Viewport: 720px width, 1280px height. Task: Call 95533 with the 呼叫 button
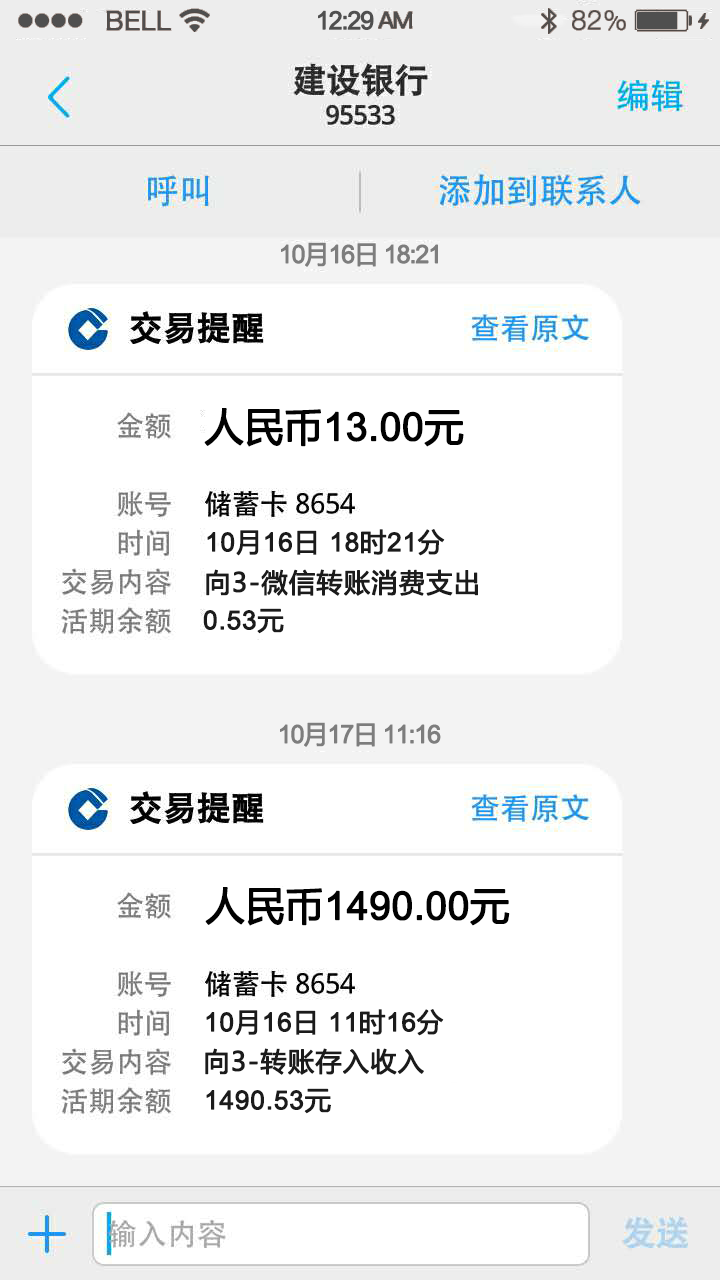coord(179,191)
